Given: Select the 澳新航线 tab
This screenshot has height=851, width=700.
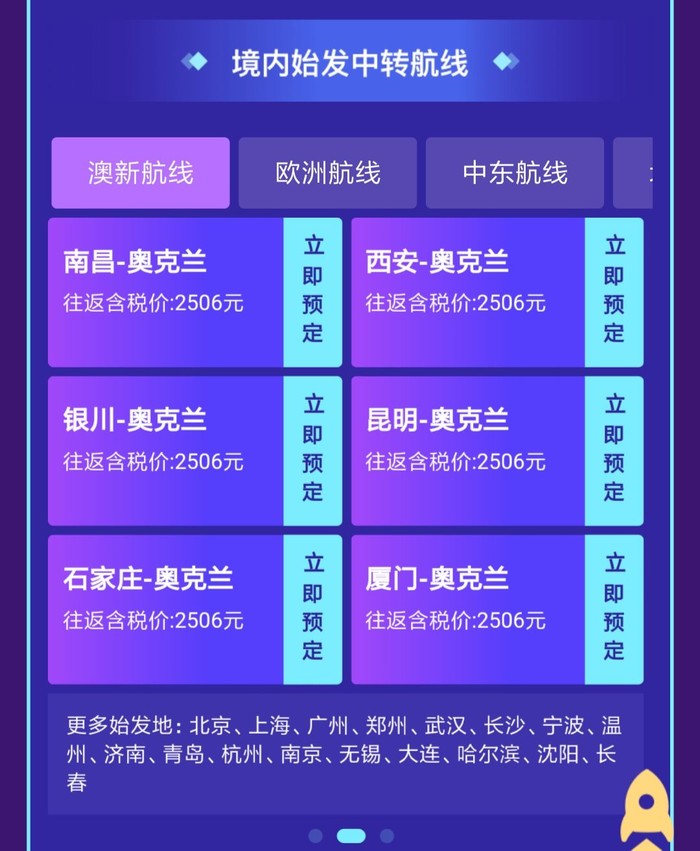Looking at the screenshot, I should point(140,173).
